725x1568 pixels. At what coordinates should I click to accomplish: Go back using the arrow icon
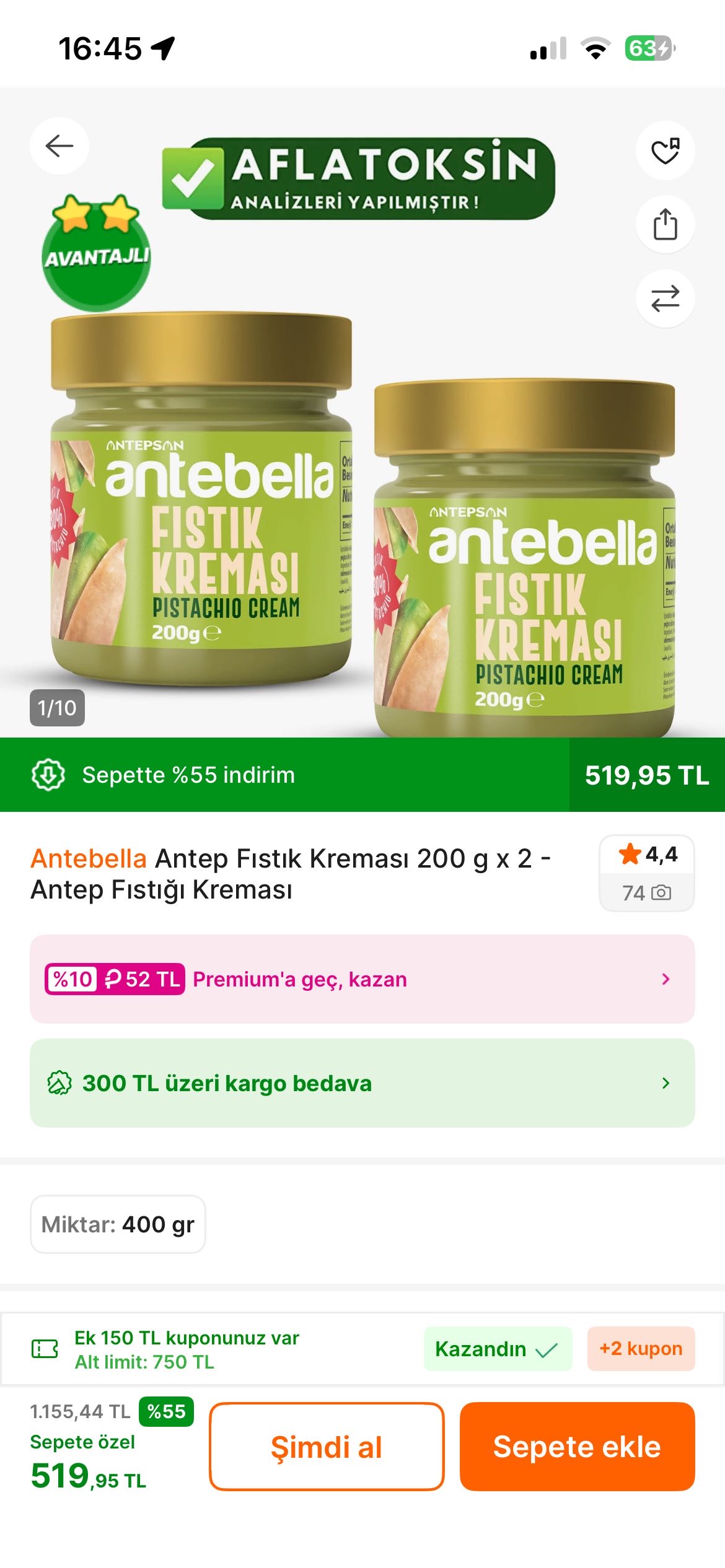tap(59, 146)
